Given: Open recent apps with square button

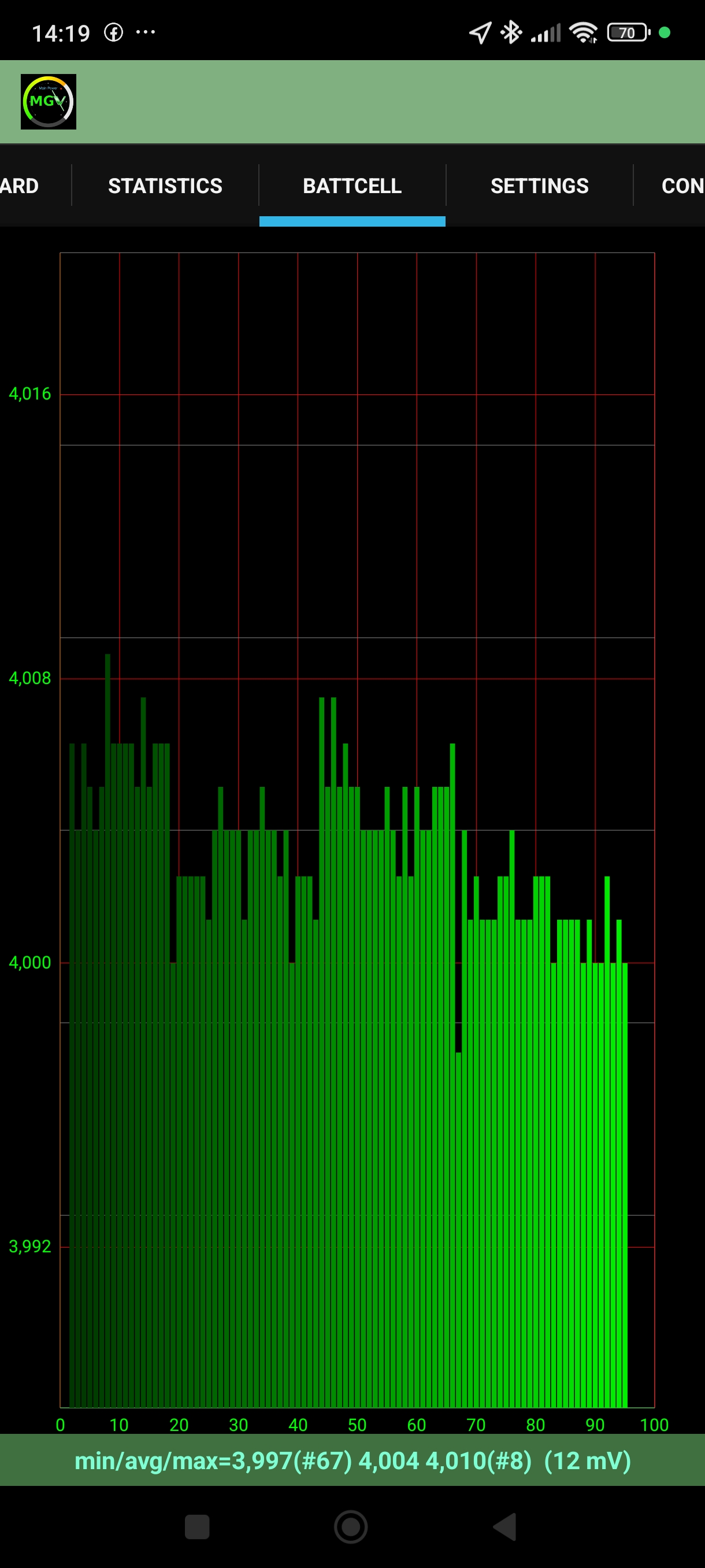Looking at the screenshot, I should 197,1526.
